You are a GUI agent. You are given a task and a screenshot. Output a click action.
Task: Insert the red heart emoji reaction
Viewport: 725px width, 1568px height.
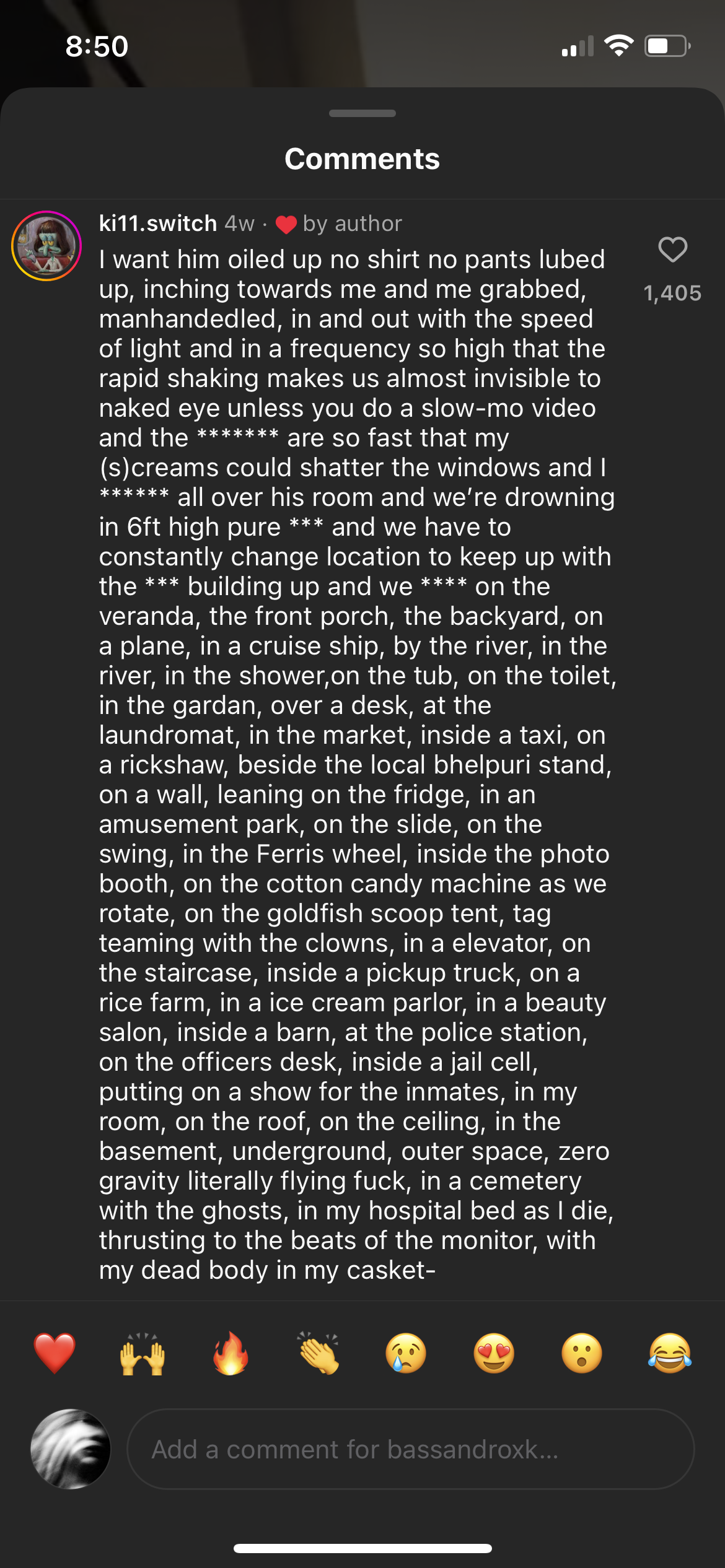coord(55,1353)
